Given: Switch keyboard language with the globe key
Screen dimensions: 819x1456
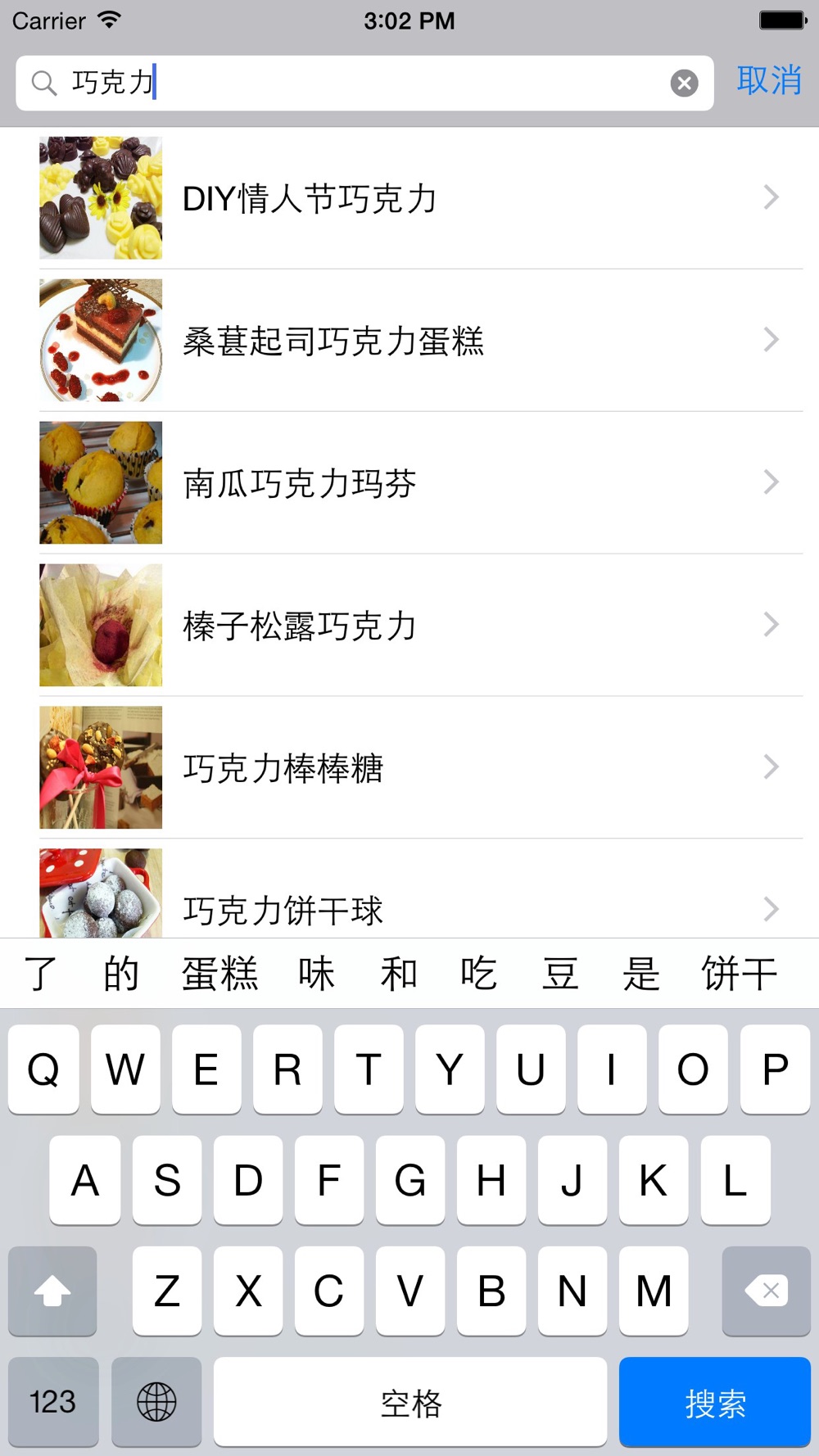Looking at the screenshot, I should pyautogui.click(x=156, y=1401).
